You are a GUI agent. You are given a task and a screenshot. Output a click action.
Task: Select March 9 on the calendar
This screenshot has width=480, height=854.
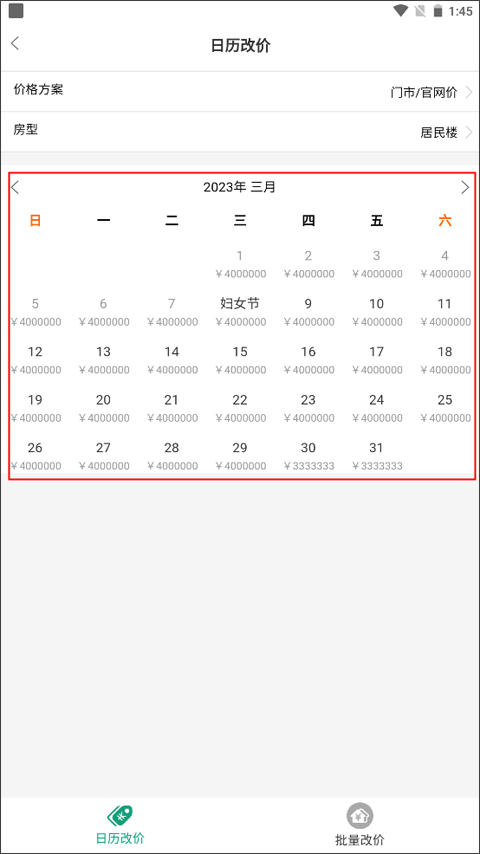click(308, 312)
